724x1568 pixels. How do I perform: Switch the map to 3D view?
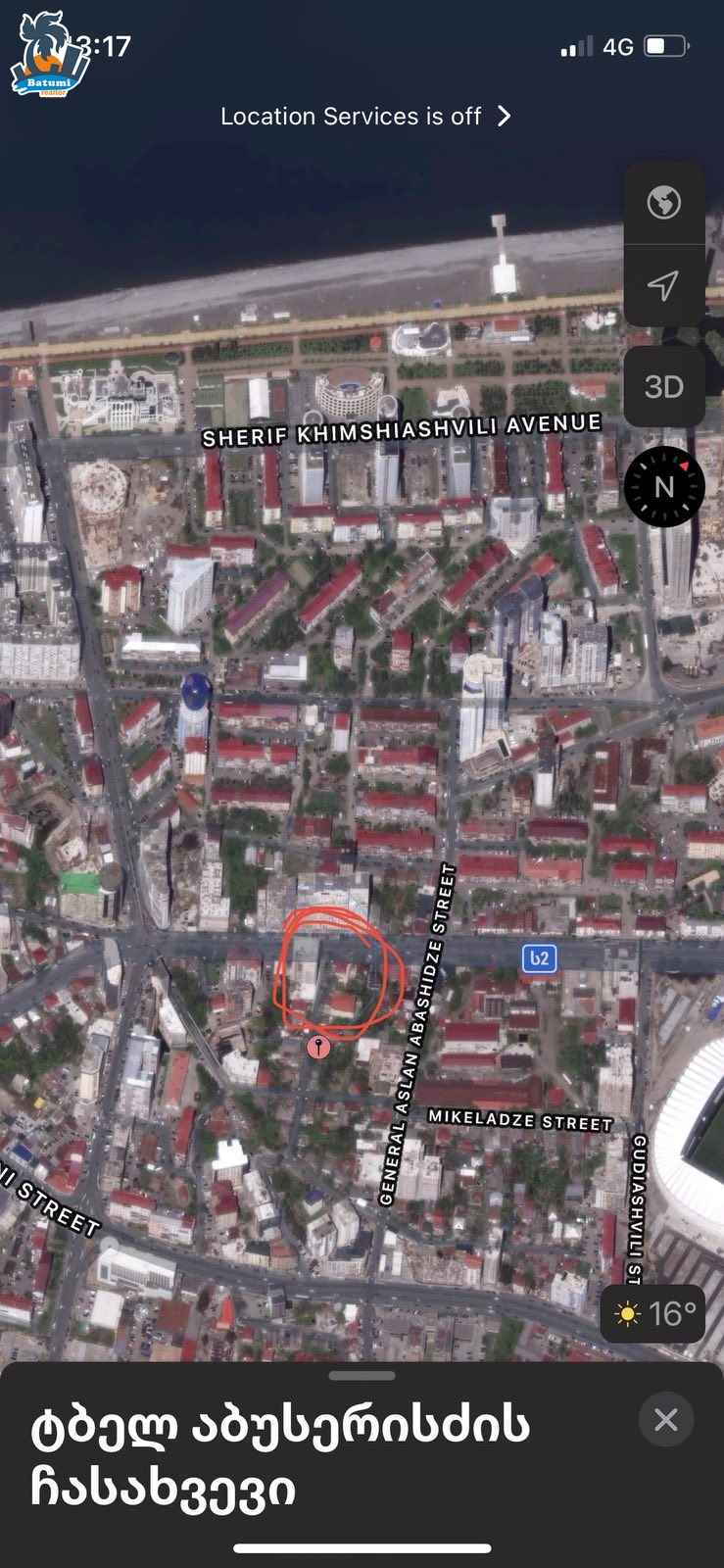pyautogui.click(x=664, y=387)
